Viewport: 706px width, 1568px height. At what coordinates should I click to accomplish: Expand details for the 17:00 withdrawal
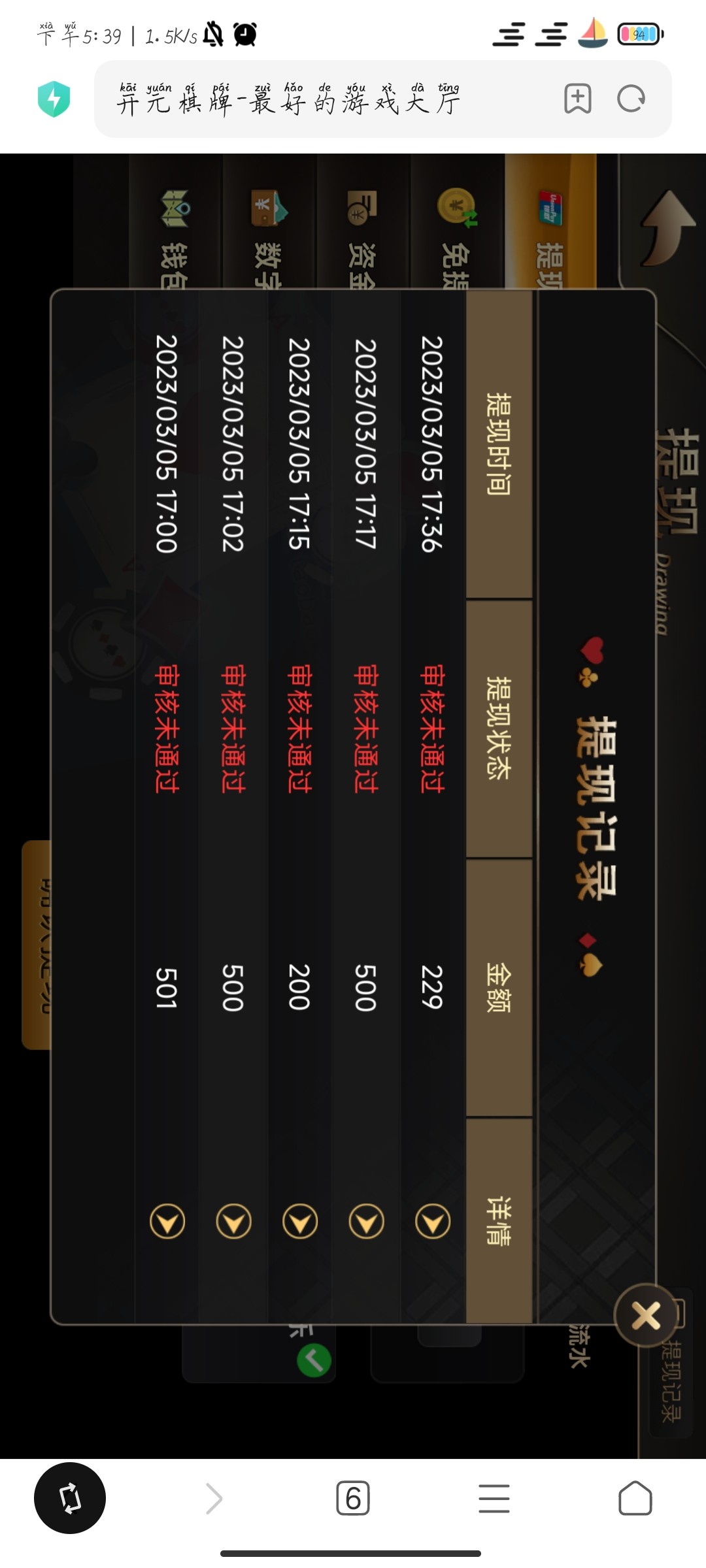point(167,1221)
